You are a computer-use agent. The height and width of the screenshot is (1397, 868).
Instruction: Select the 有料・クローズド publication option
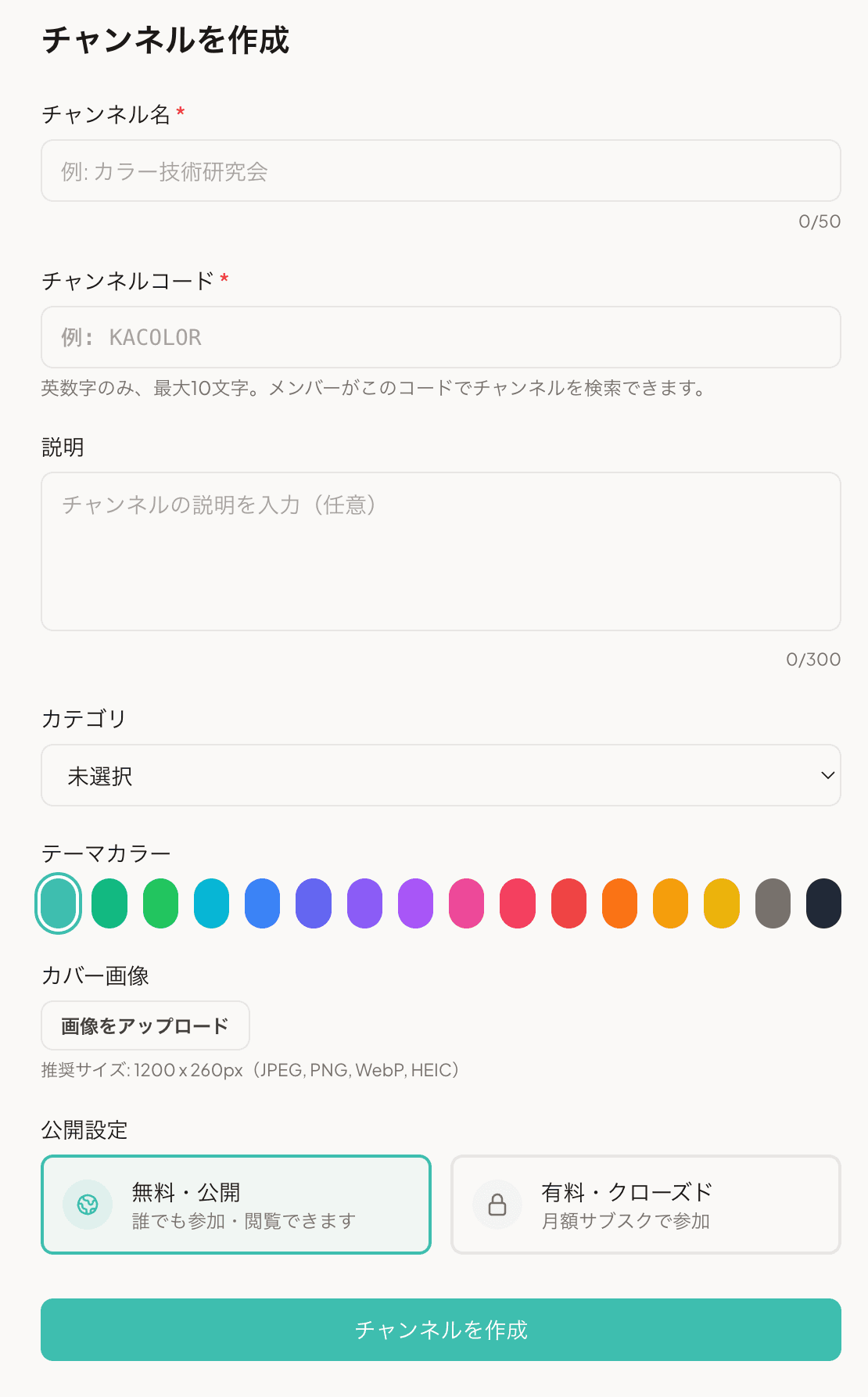(644, 1205)
